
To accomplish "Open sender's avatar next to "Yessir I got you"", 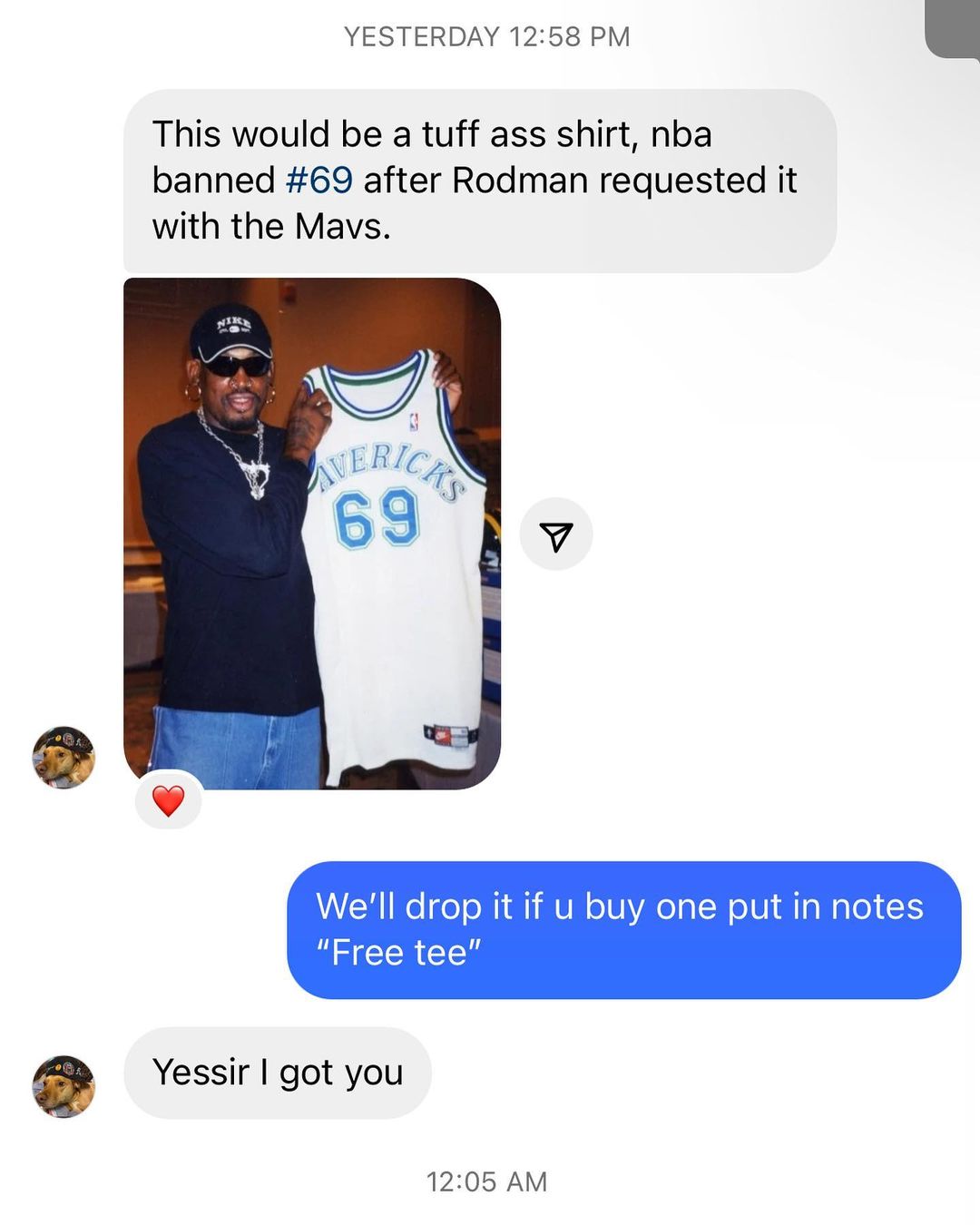I will [64, 1085].
